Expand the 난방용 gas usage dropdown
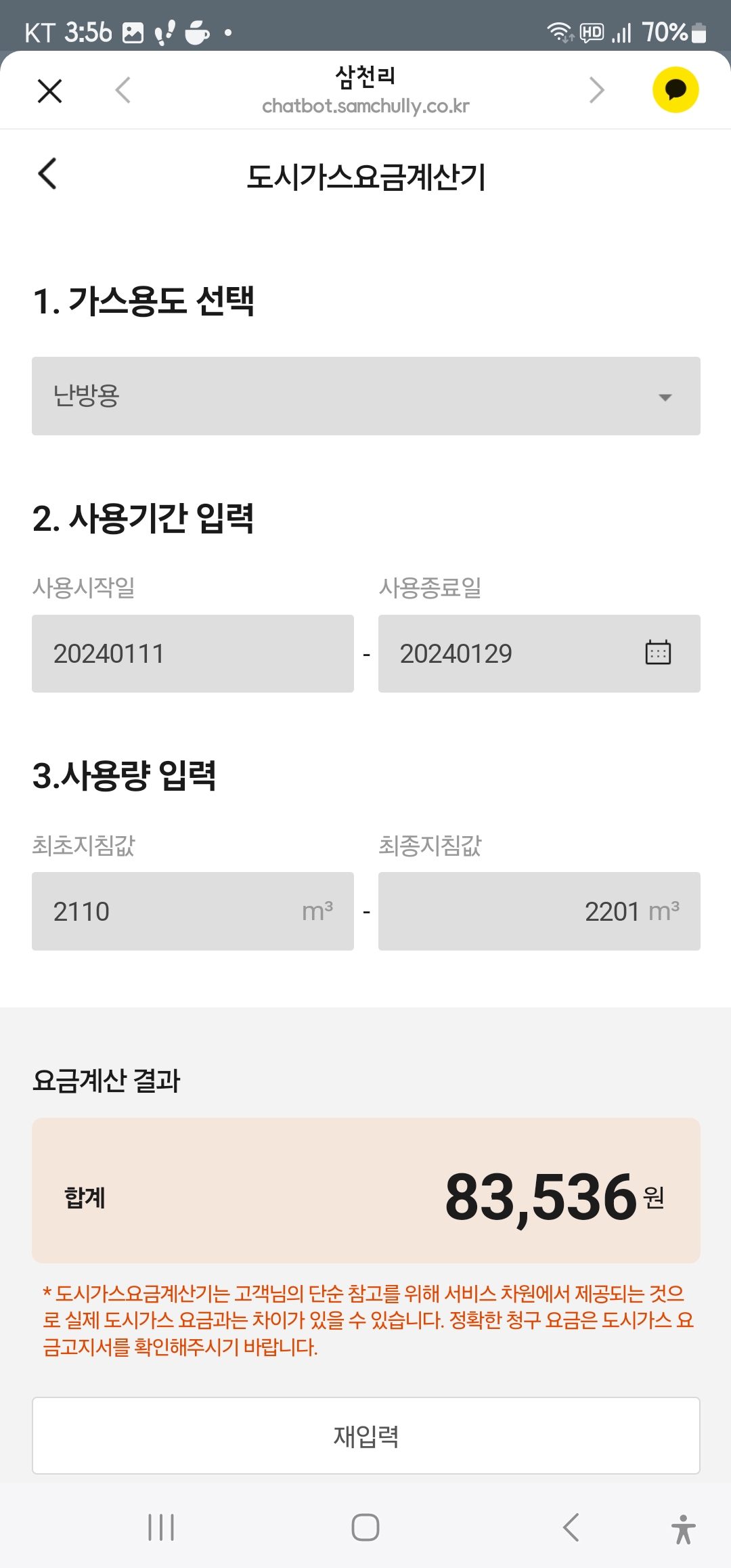The width and height of the screenshot is (731, 1568). [365, 396]
